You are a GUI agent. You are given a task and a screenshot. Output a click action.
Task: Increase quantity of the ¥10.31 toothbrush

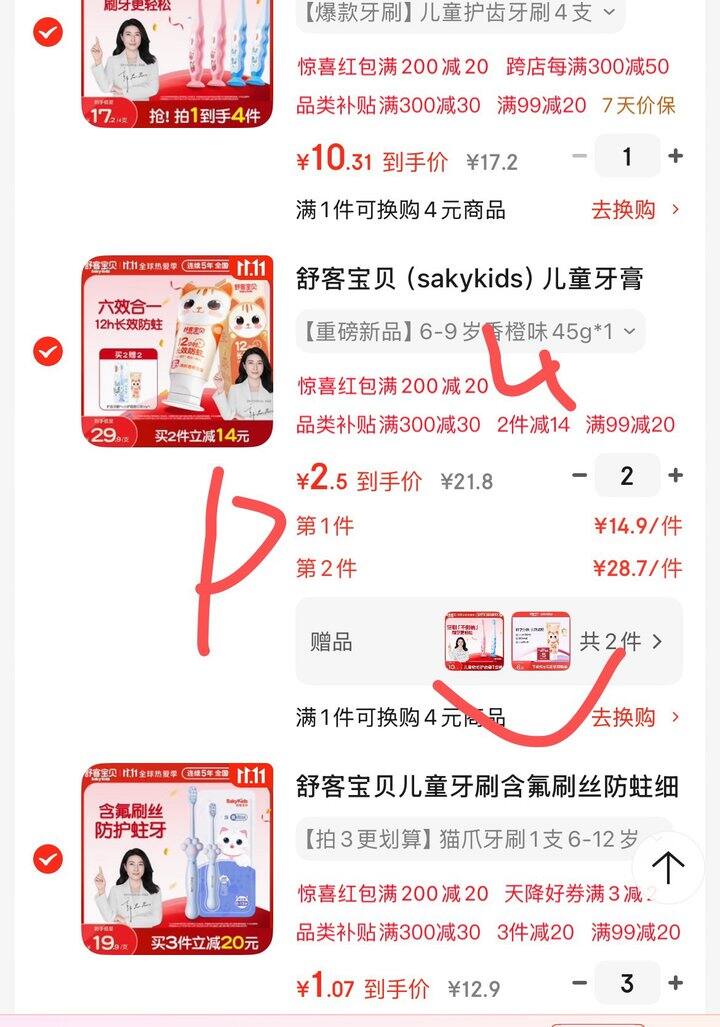675,156
